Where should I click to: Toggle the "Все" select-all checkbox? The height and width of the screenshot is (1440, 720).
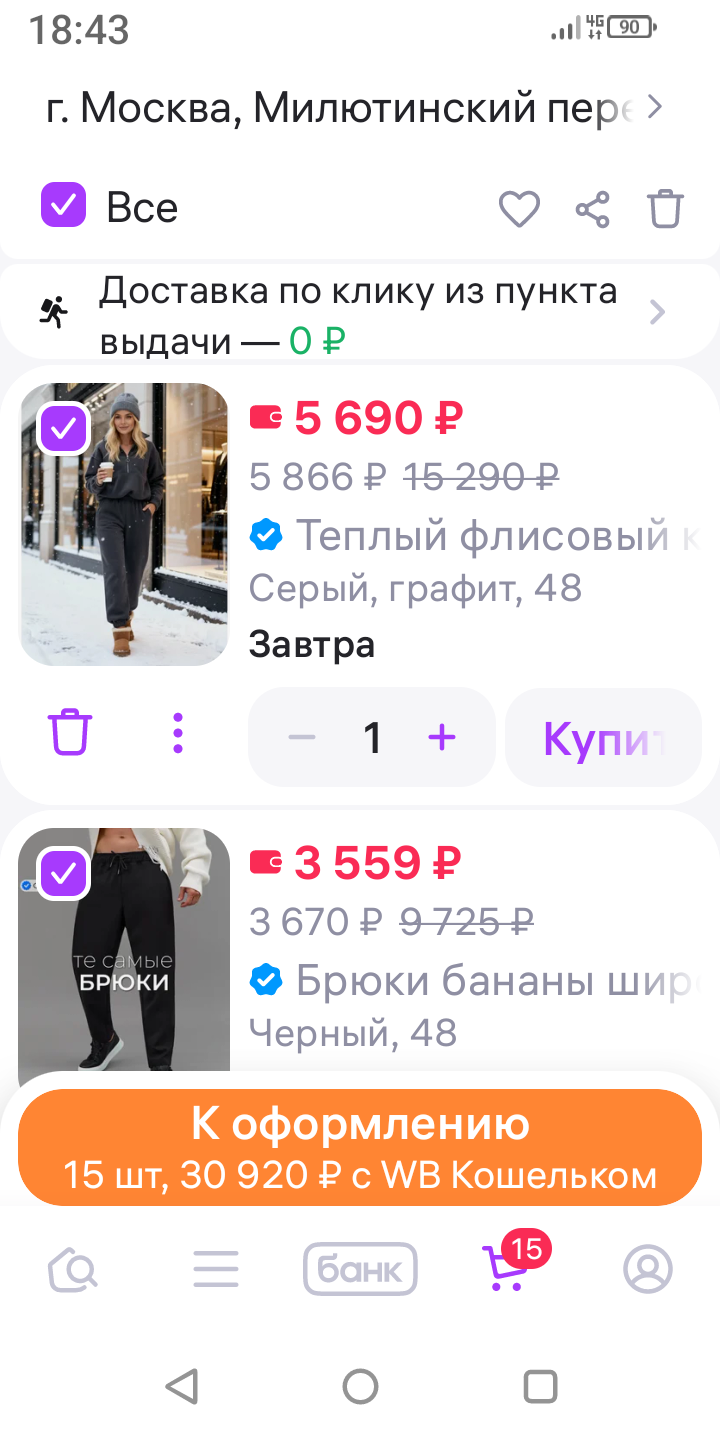click(64, 206)
